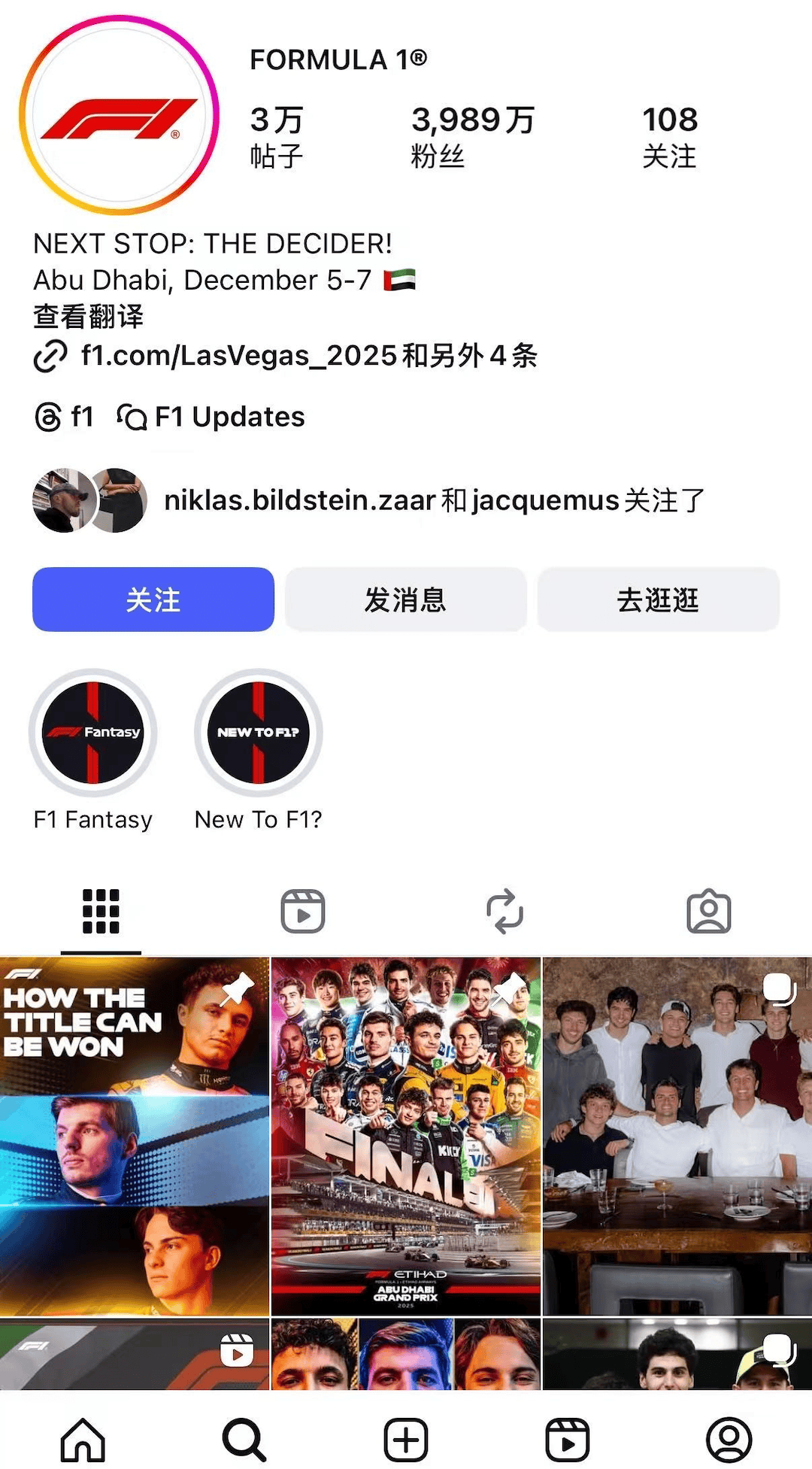View FORMULA 1 profile picture story

(119, 115)
